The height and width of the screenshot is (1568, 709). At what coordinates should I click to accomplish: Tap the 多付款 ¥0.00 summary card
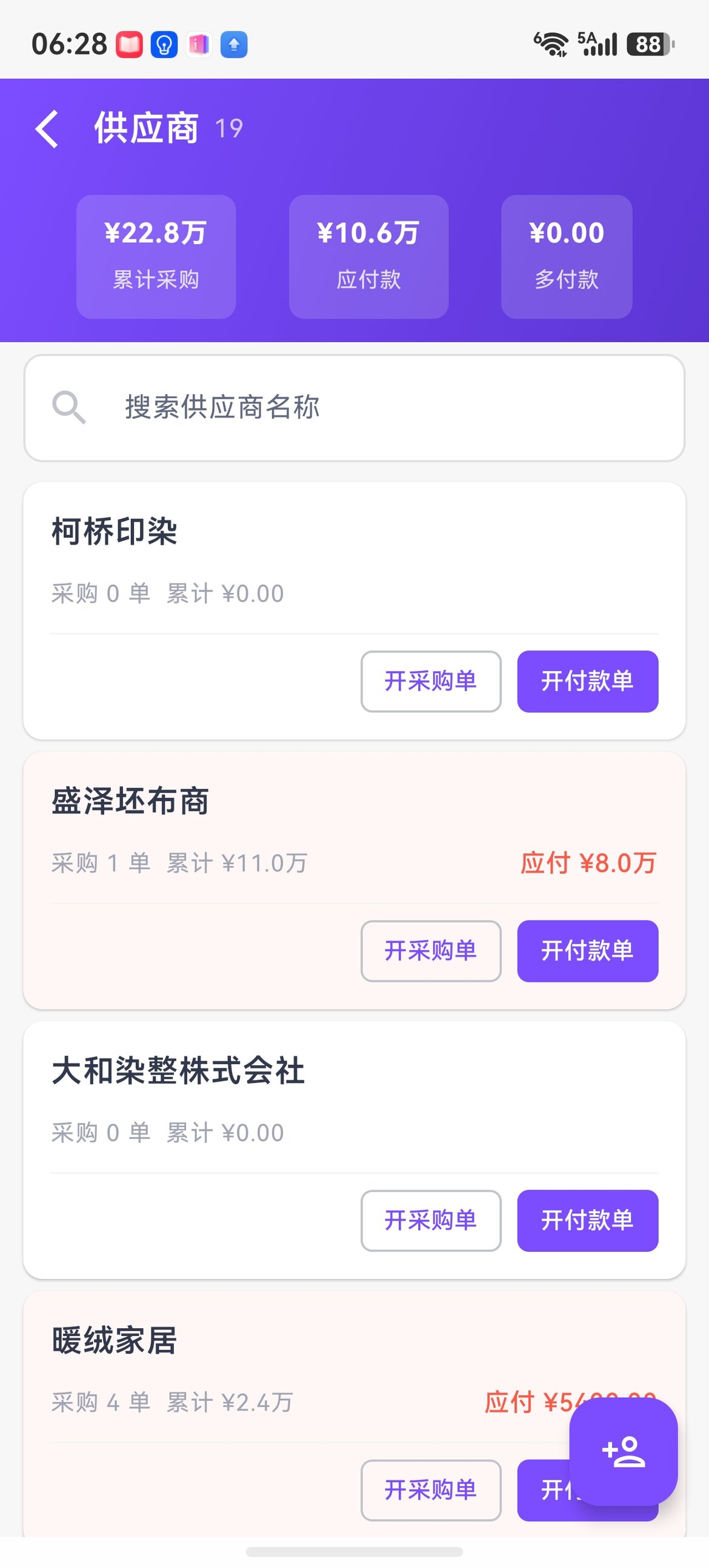pos(566,256)
